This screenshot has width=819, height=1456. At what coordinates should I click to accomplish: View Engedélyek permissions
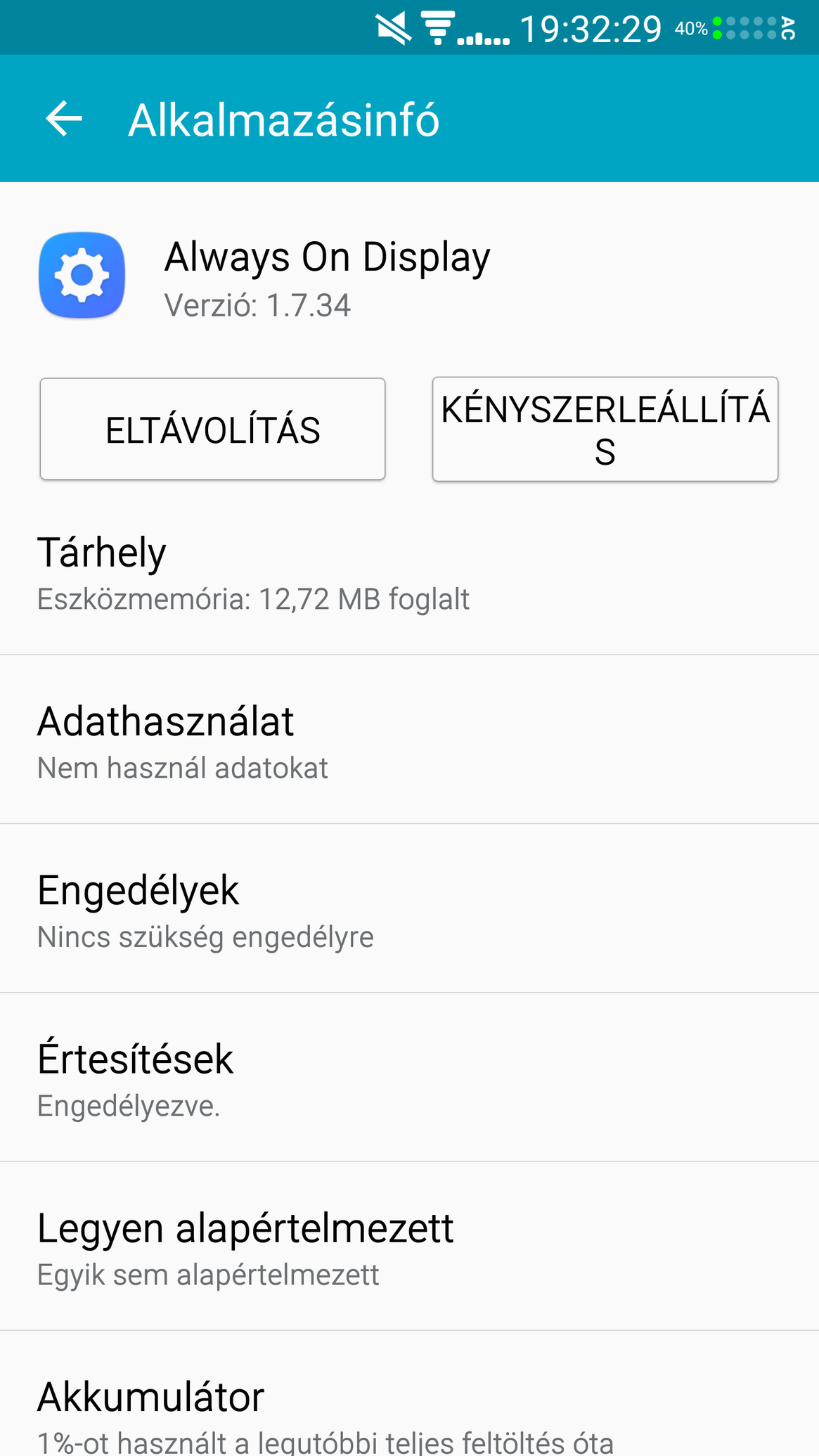coord(409,910)
